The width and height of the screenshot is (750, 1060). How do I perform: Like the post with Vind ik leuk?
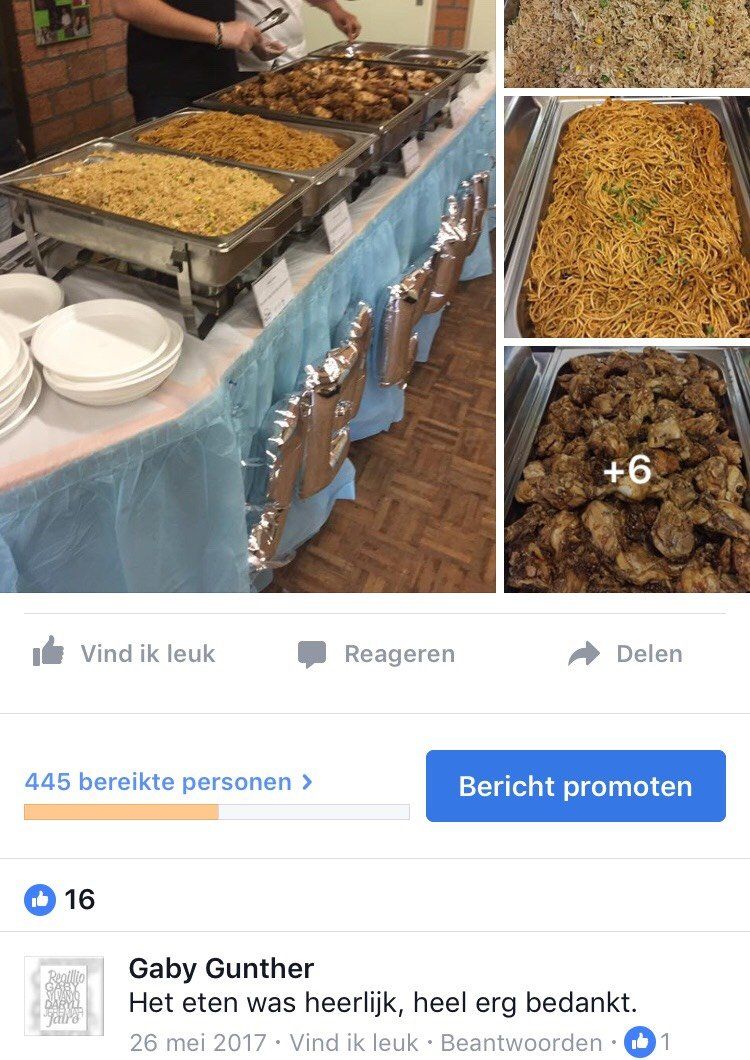pos(124,654)
